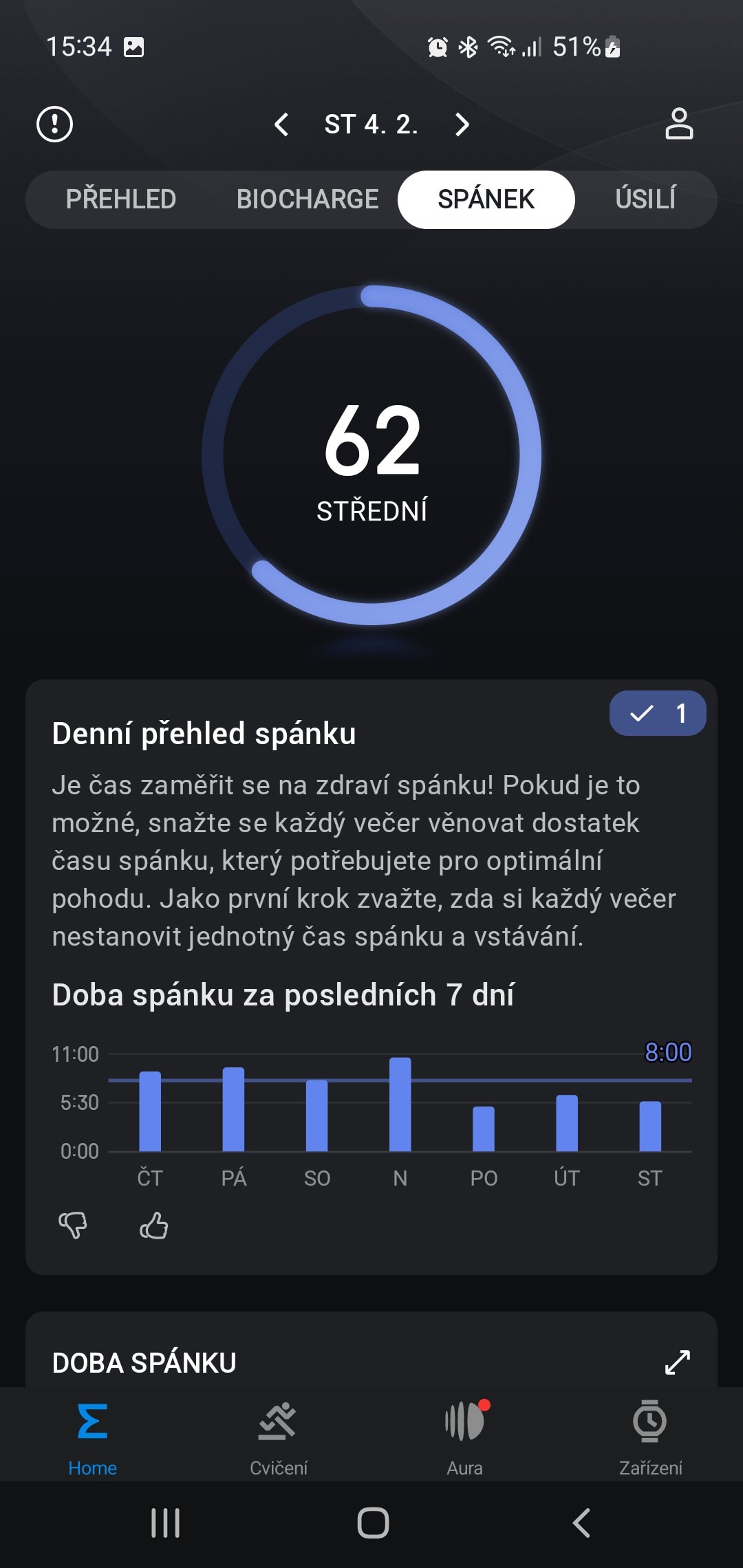Viewport: 743px width, 1568px height.
Task: Switch to the BIOCHARGE tab
Action: click(308, 199)
